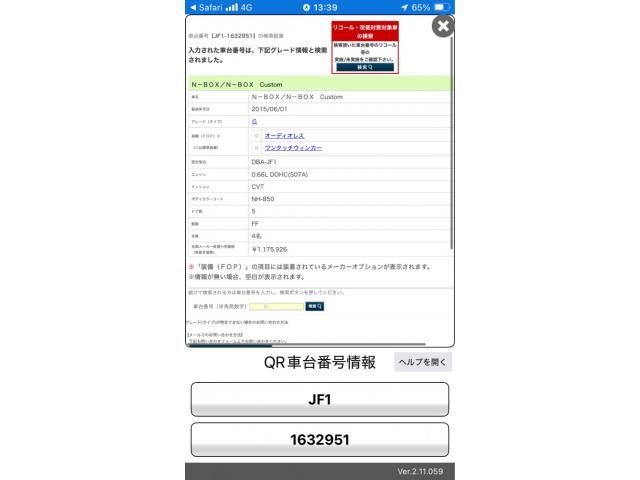Open the オーディオレス link
The image size is (640, 480).
click(284, 135)
